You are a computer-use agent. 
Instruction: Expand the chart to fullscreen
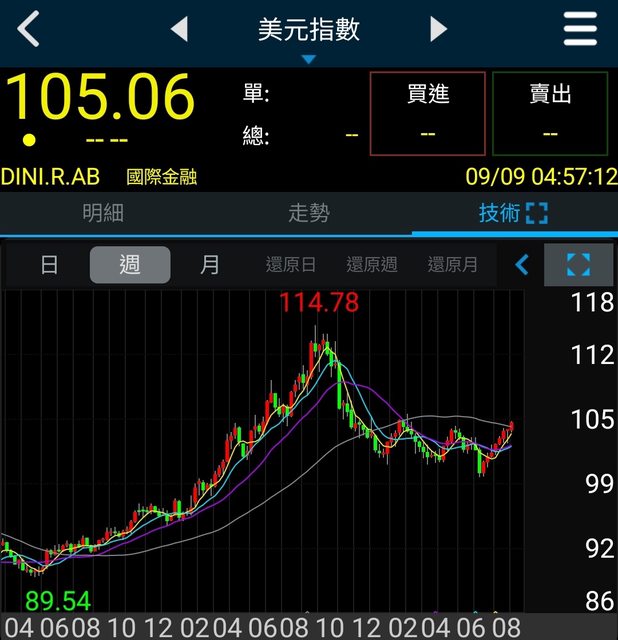(x=578, y=265)
